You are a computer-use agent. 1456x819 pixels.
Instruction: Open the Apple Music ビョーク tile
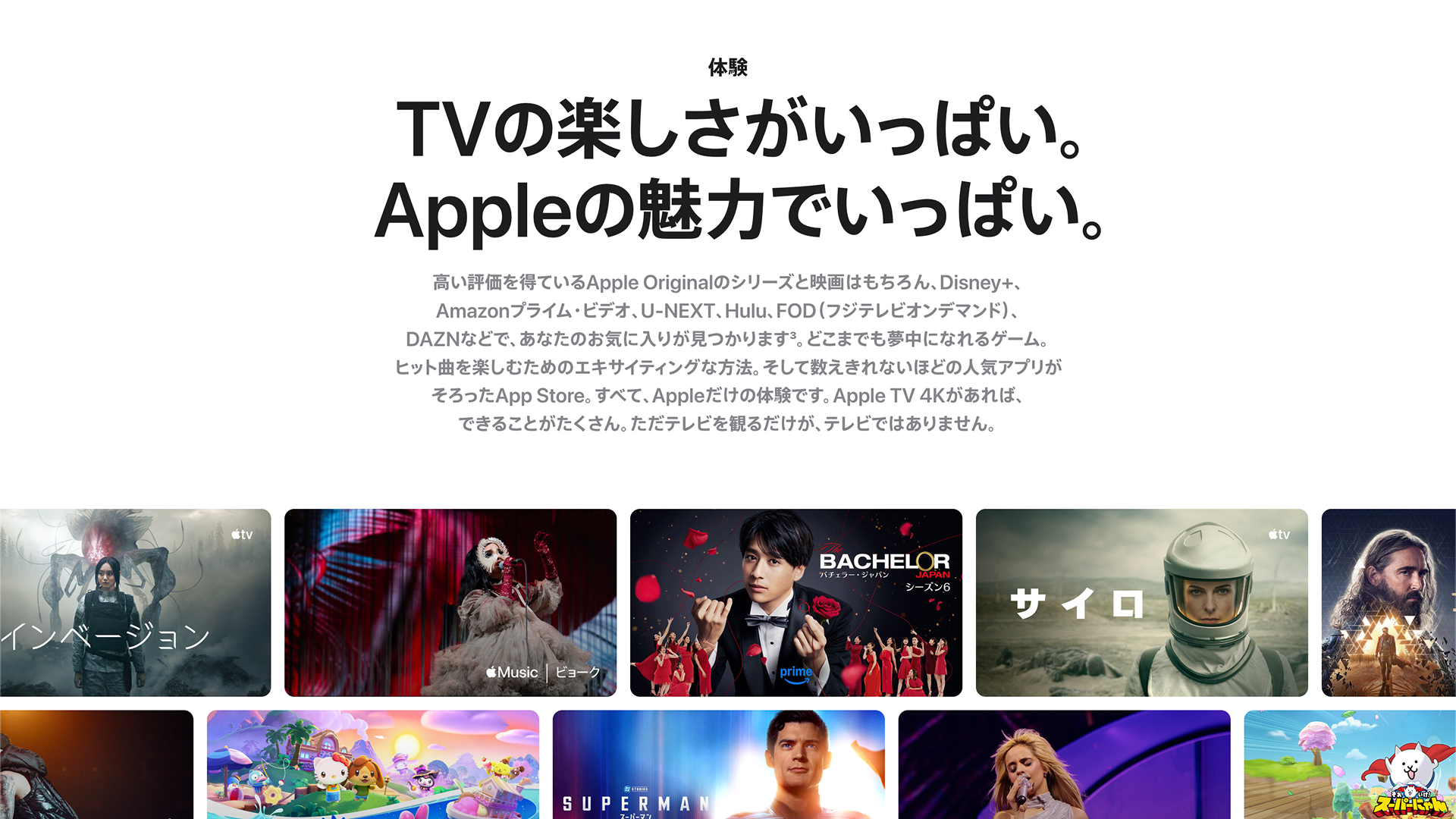pyautogui.click(x=450, y=603)
